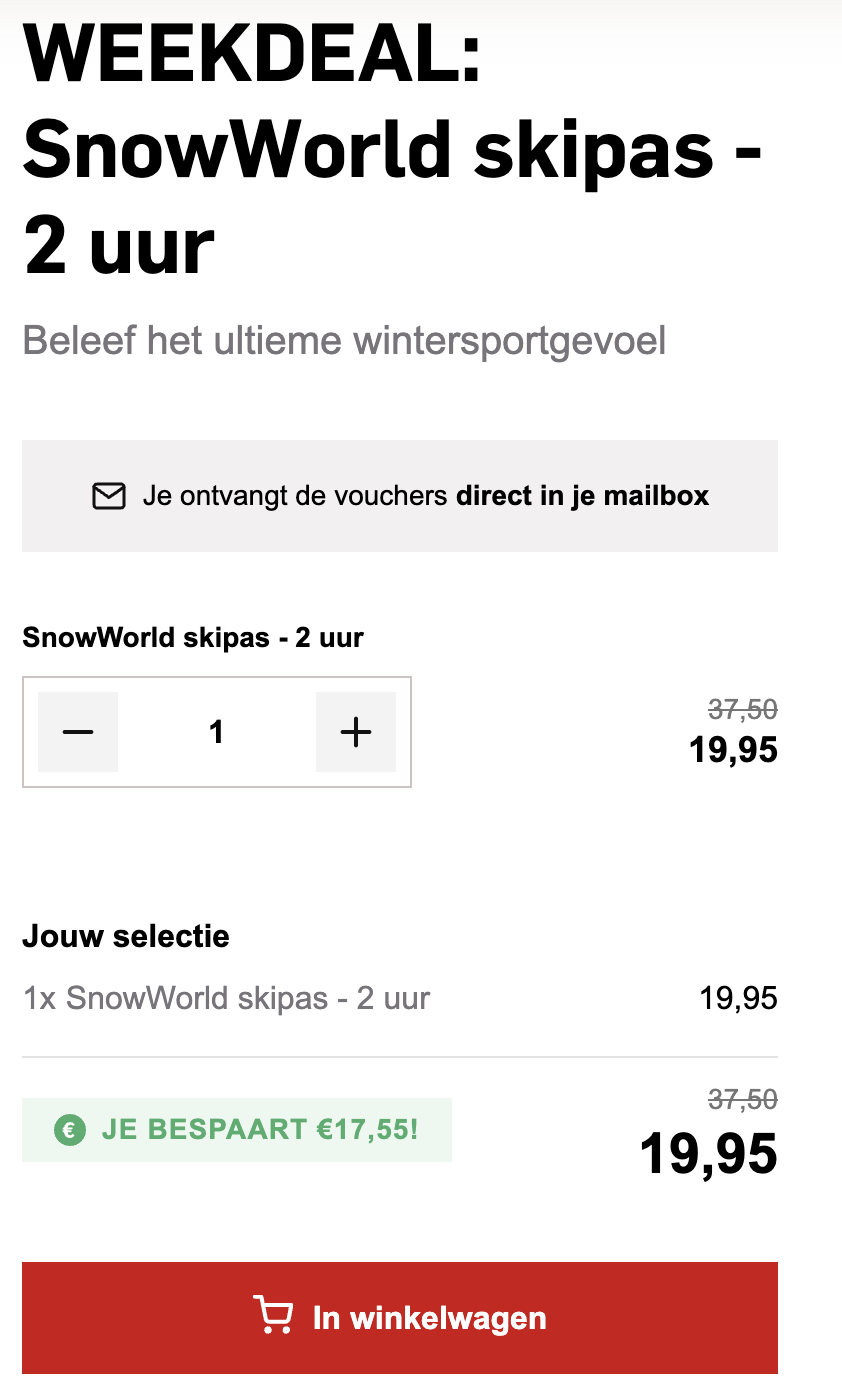Increase skipas quantity with the plus button

(356, 732)
